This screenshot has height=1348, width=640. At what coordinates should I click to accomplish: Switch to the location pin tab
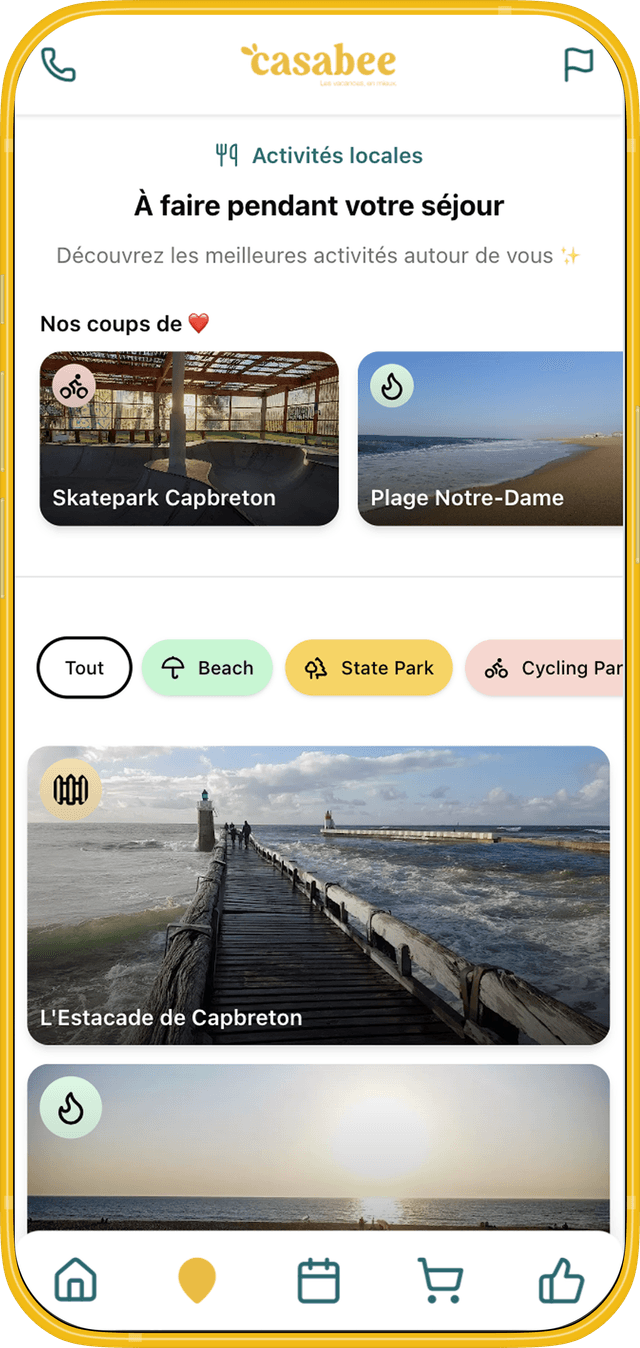click(197, 1281)
